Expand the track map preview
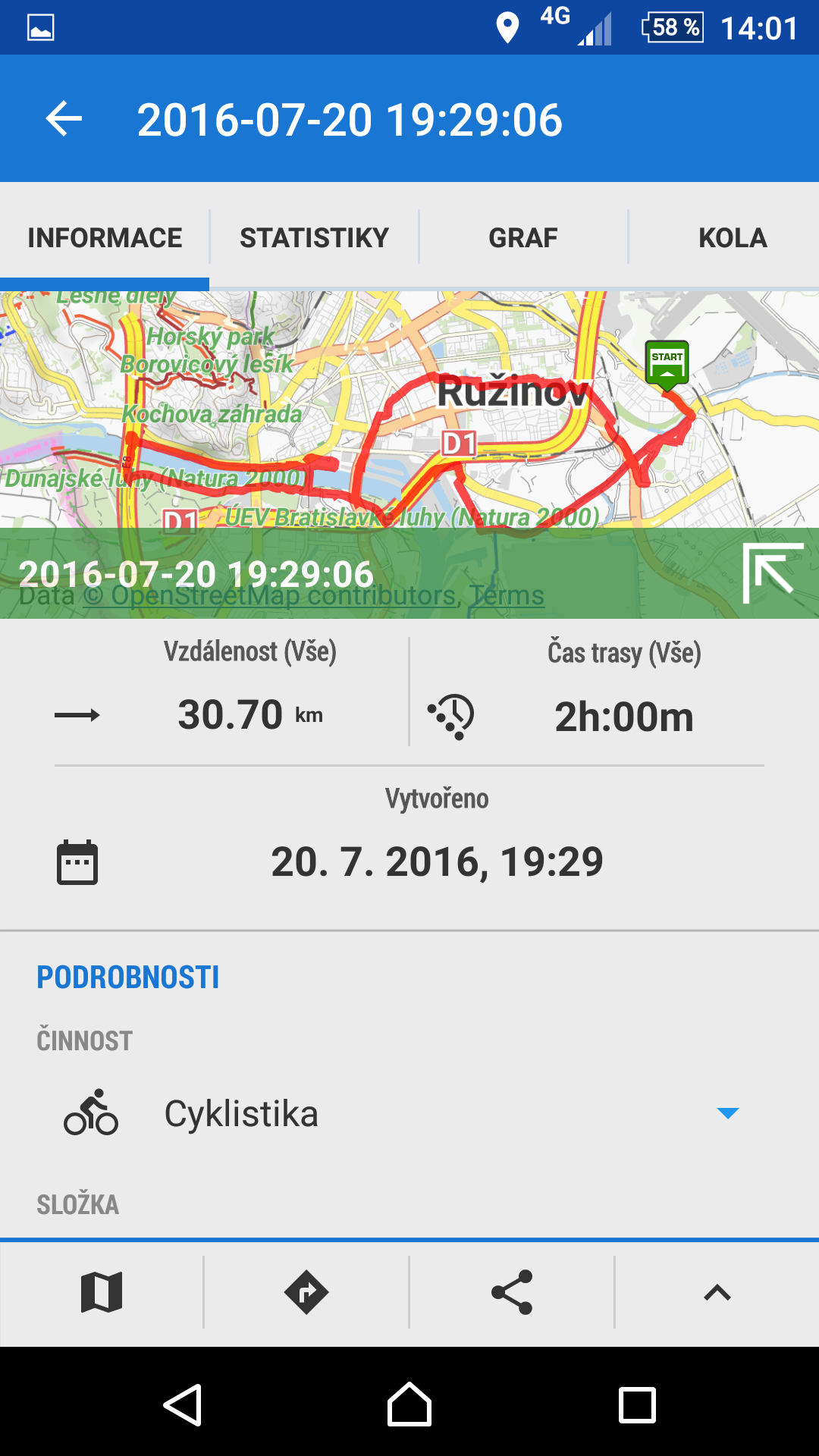This screenshot has width=819, height=1456. click(x=772, y=573)
